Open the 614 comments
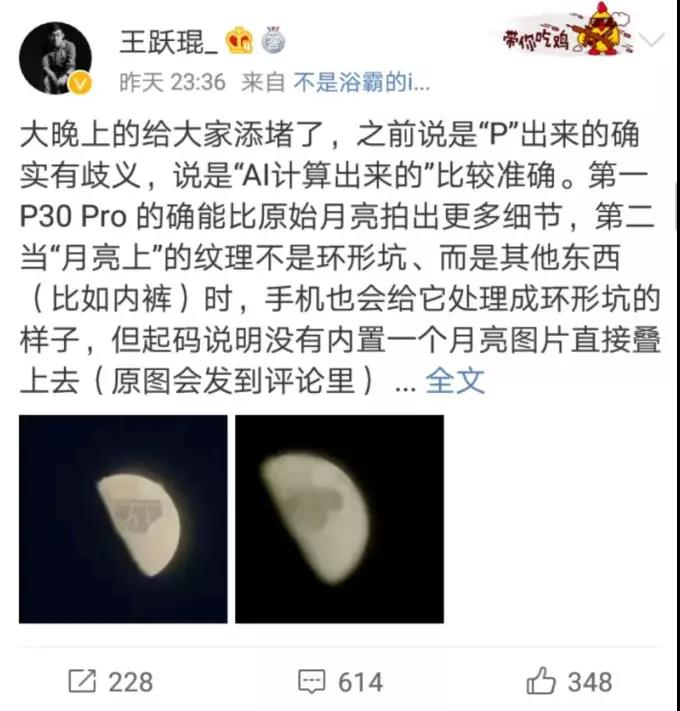The height and width of the screenshot is (711, 680). coord(341,682)
